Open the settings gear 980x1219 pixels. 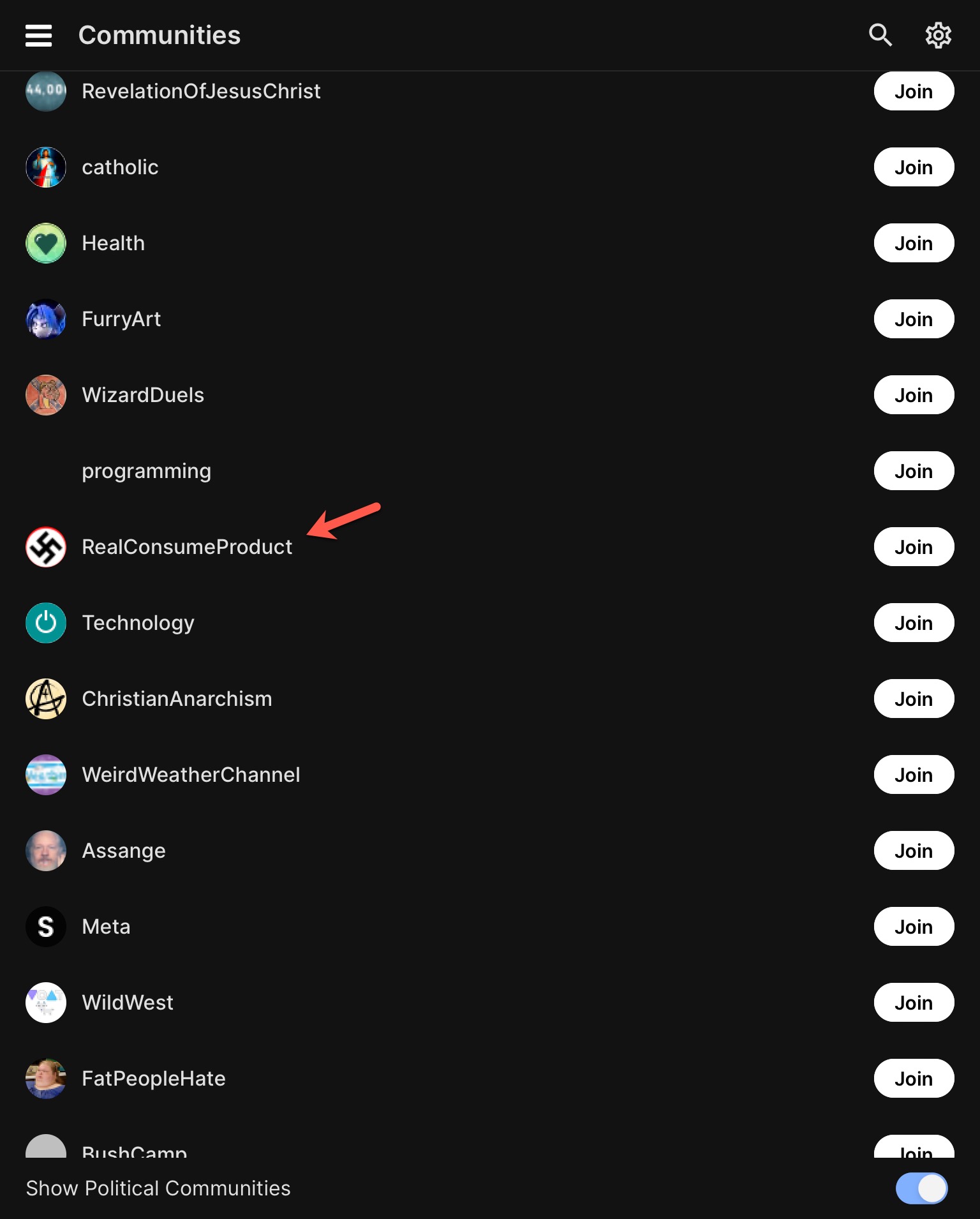[938, 35]
